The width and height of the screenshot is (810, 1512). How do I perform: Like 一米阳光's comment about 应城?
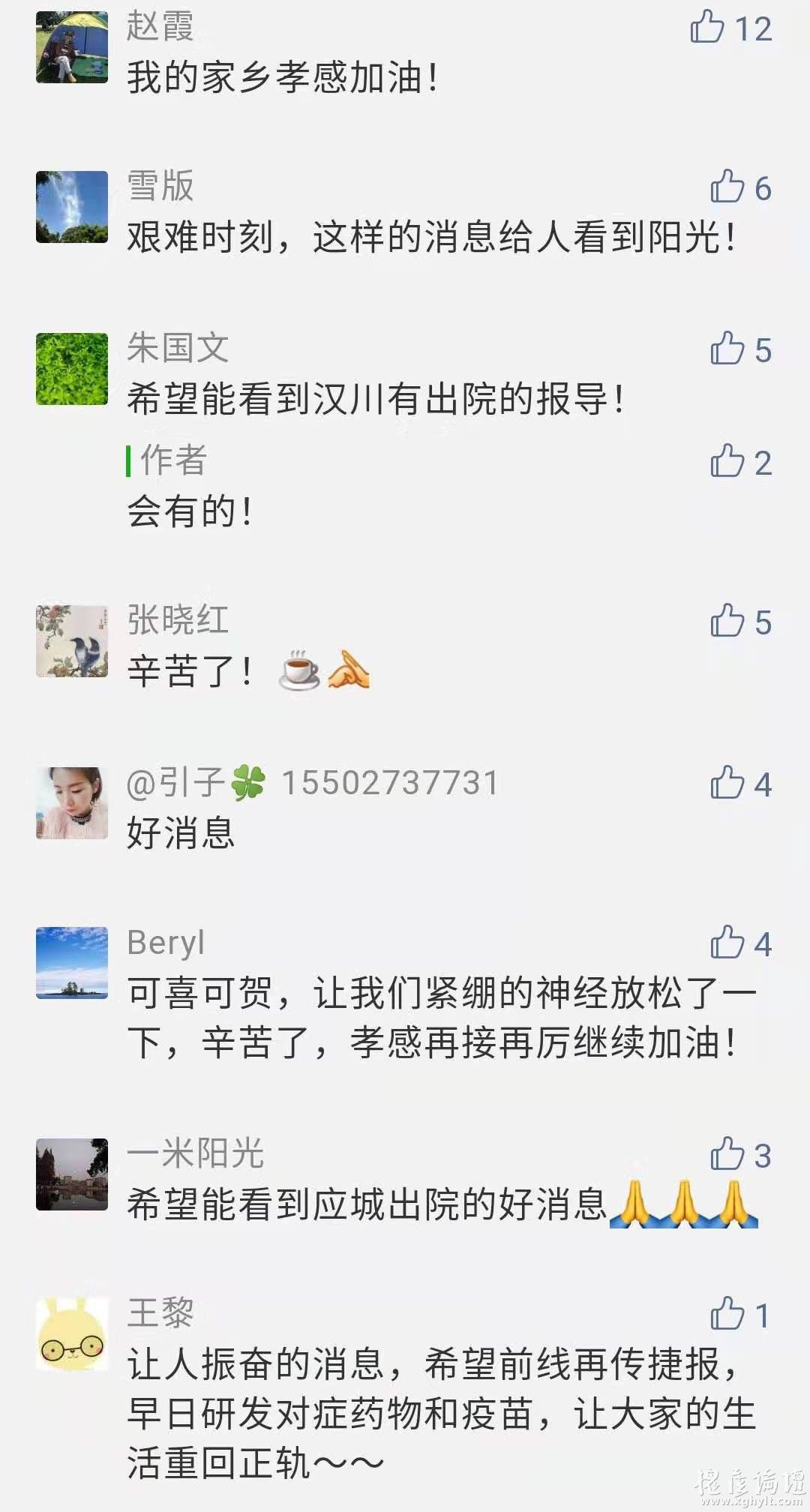[x=727, y=1153]
